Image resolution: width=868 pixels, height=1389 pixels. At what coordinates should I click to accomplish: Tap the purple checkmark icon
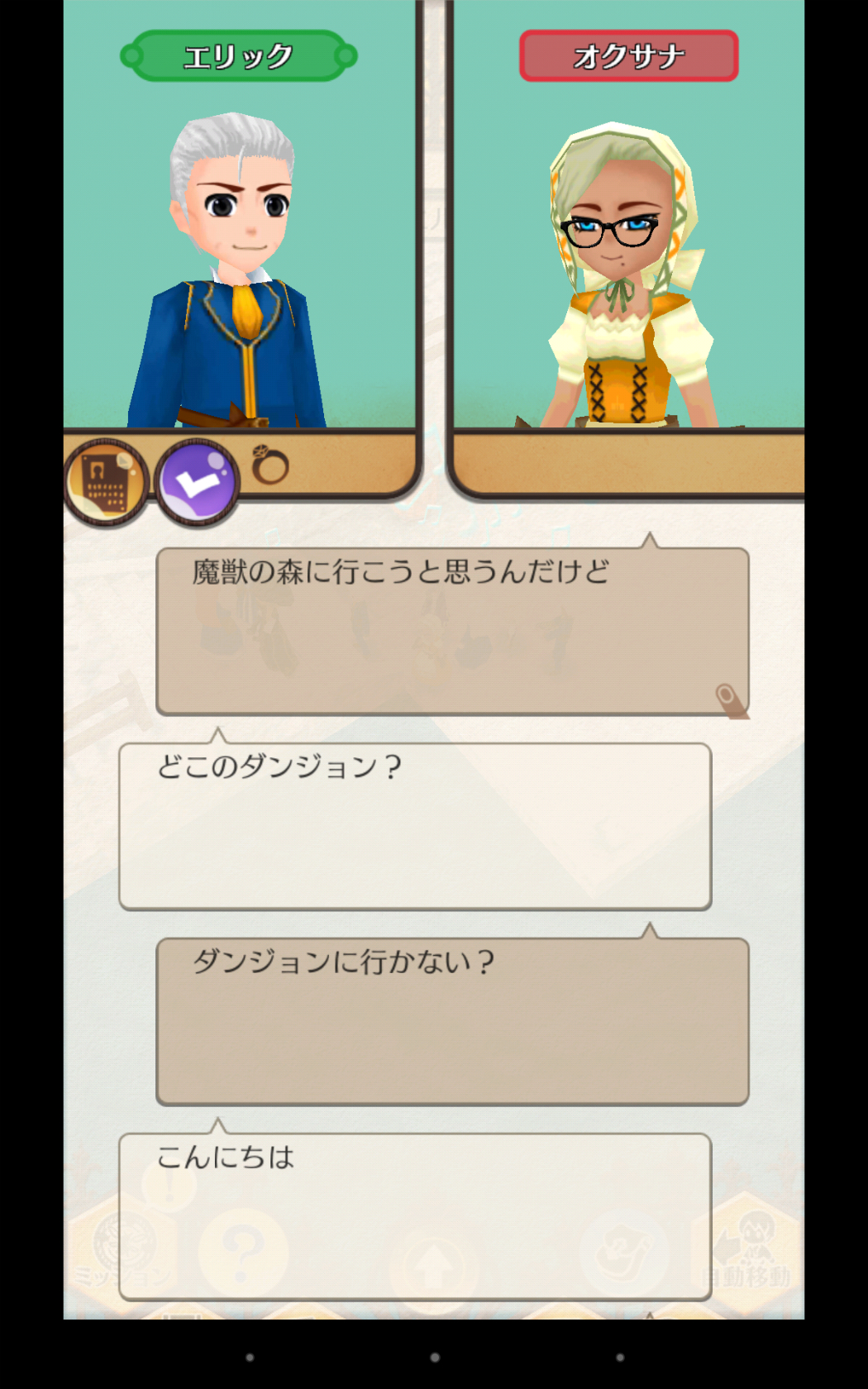pyautogui.click(x=197, y=483)
